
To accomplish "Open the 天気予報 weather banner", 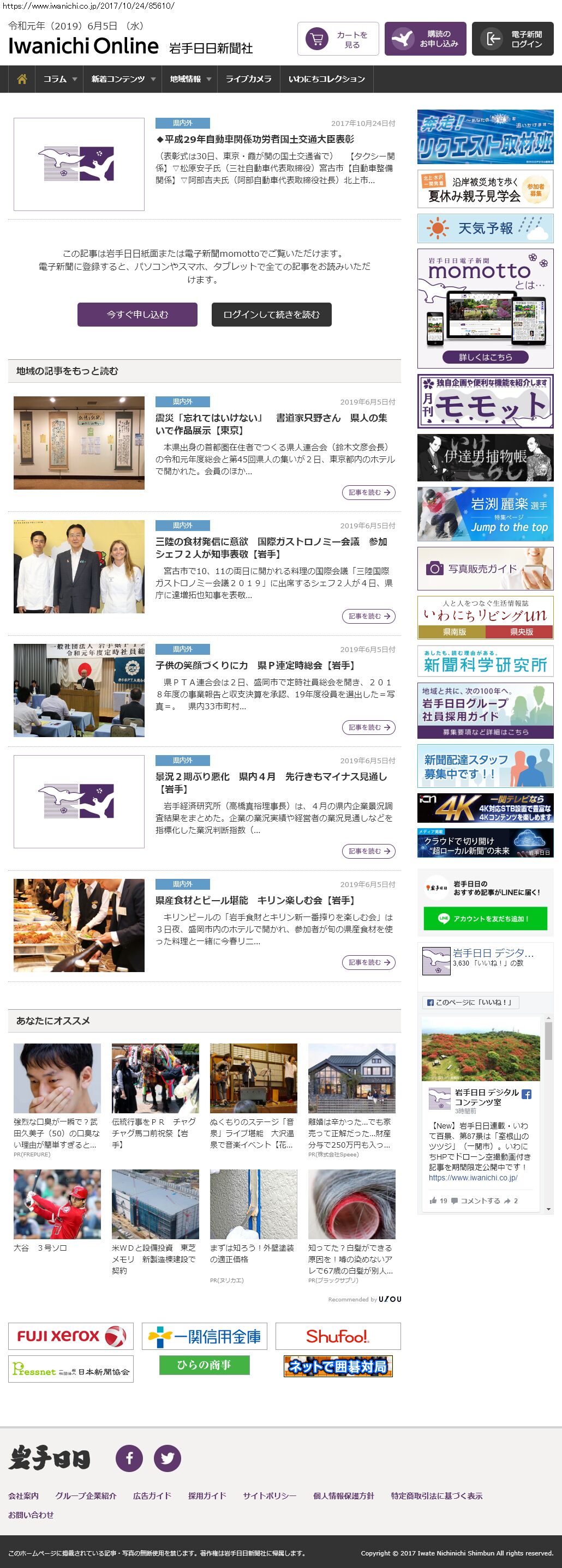I will click(485, 228).
